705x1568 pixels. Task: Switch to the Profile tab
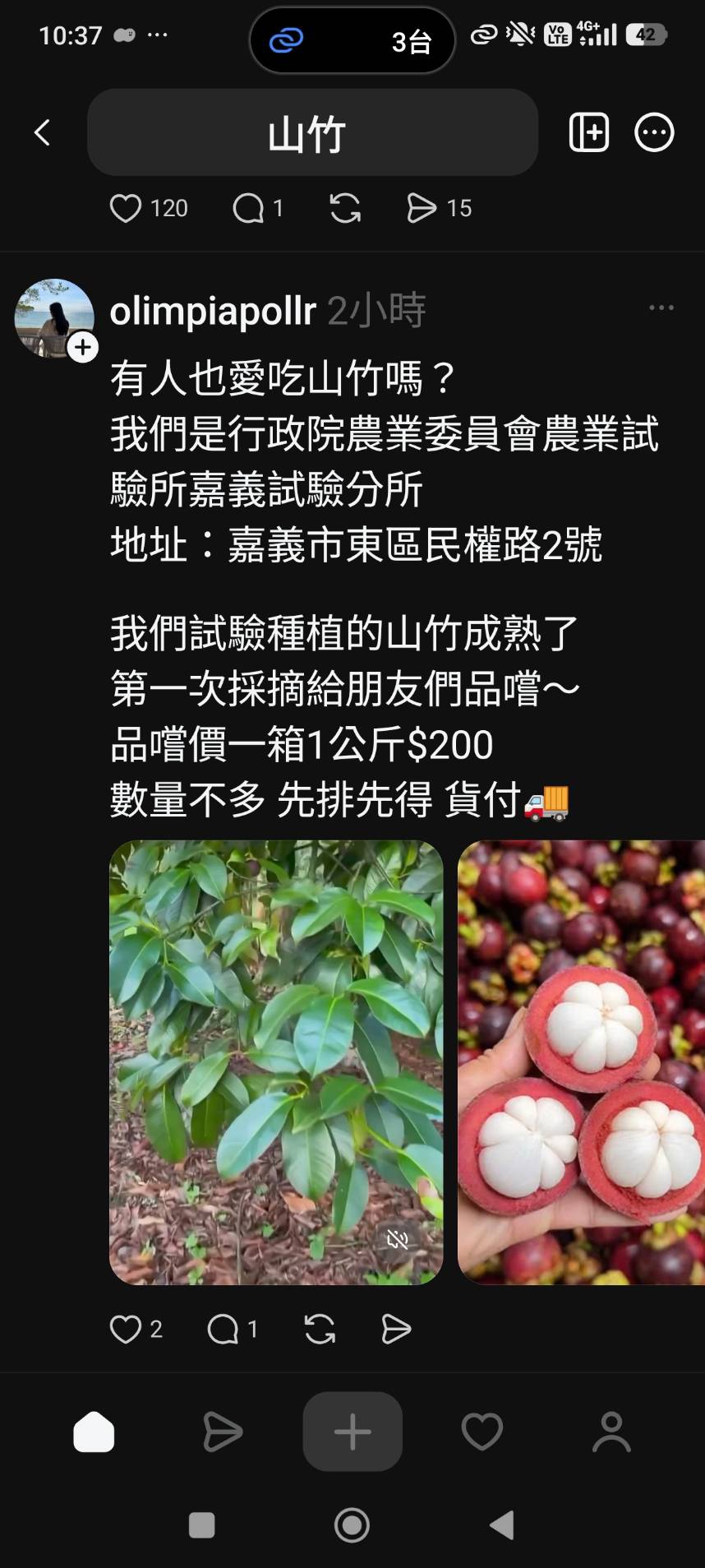coord(611,1432)
